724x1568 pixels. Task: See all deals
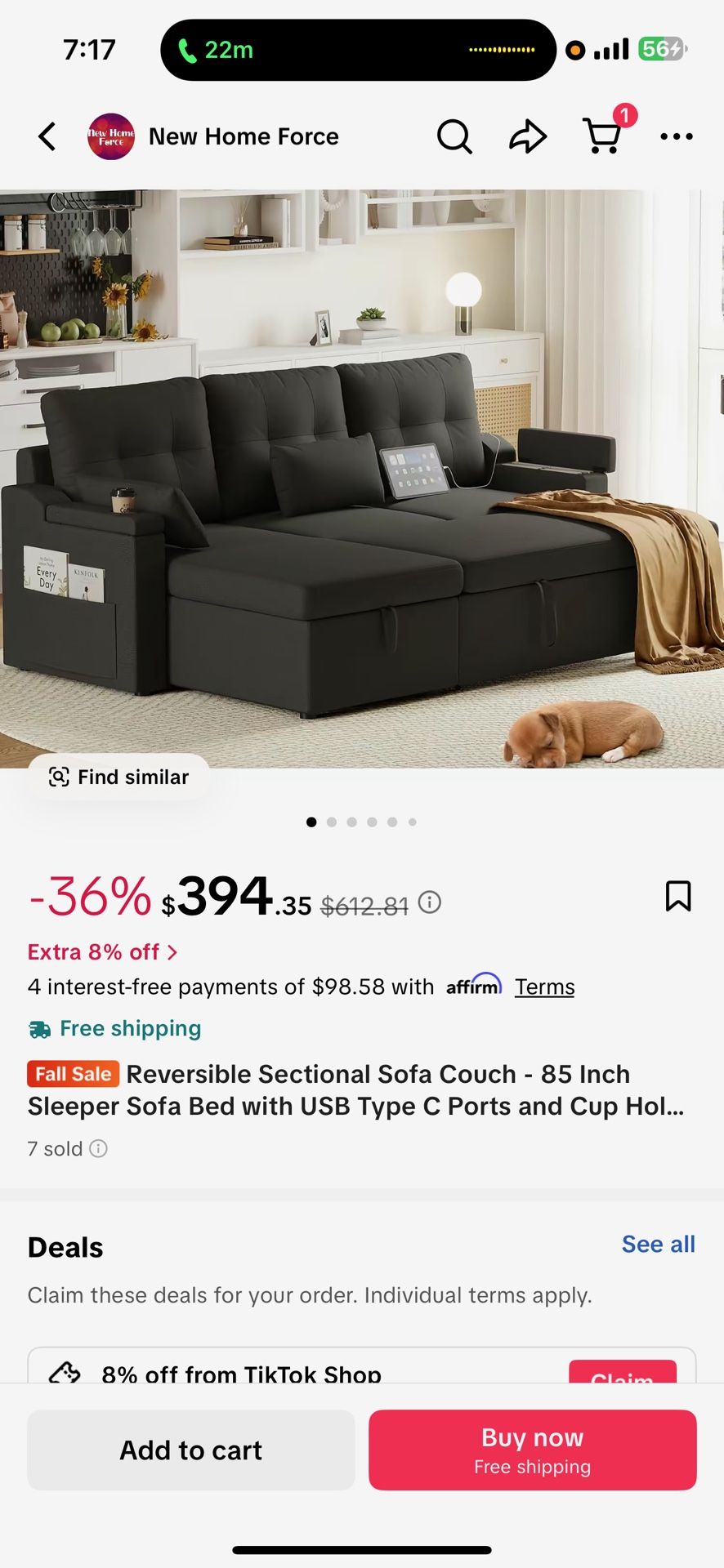(658, 1244)
